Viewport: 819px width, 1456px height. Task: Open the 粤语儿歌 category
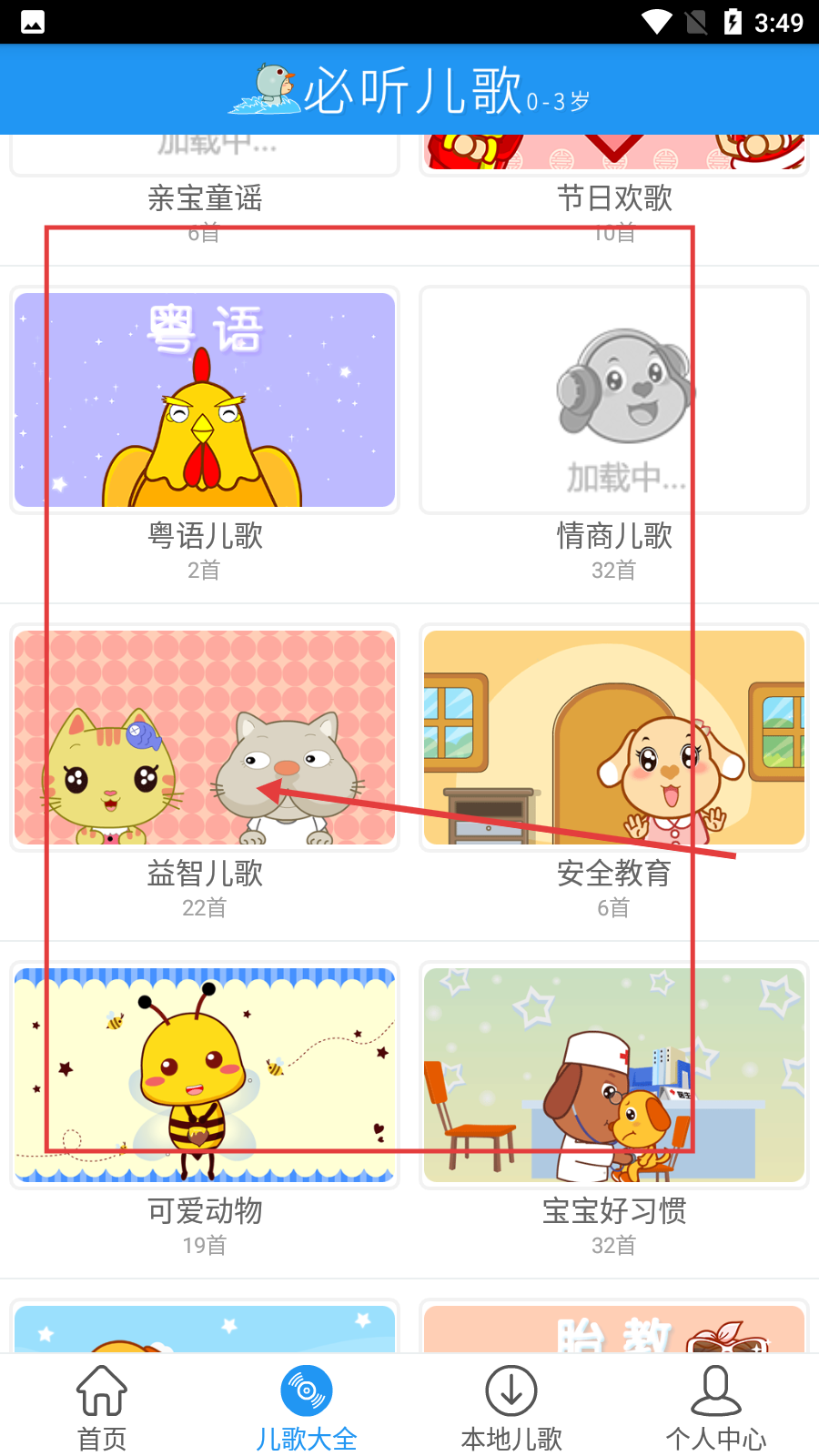205,400
